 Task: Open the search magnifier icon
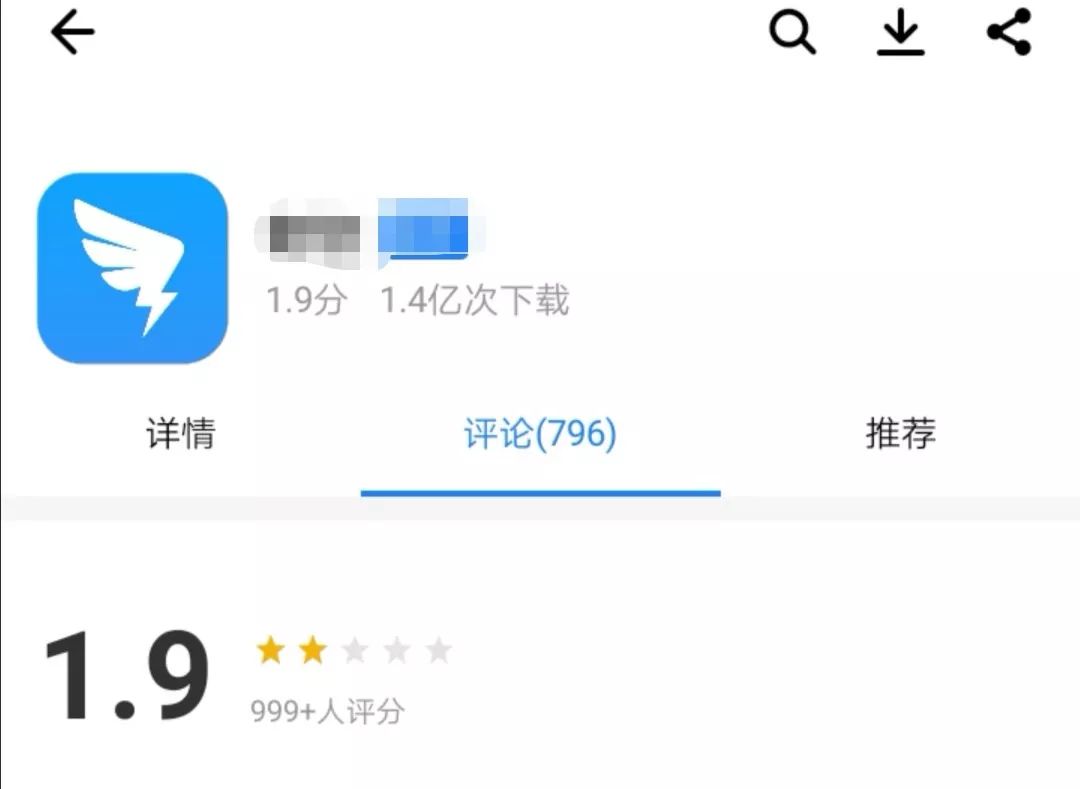pos(792,33)
